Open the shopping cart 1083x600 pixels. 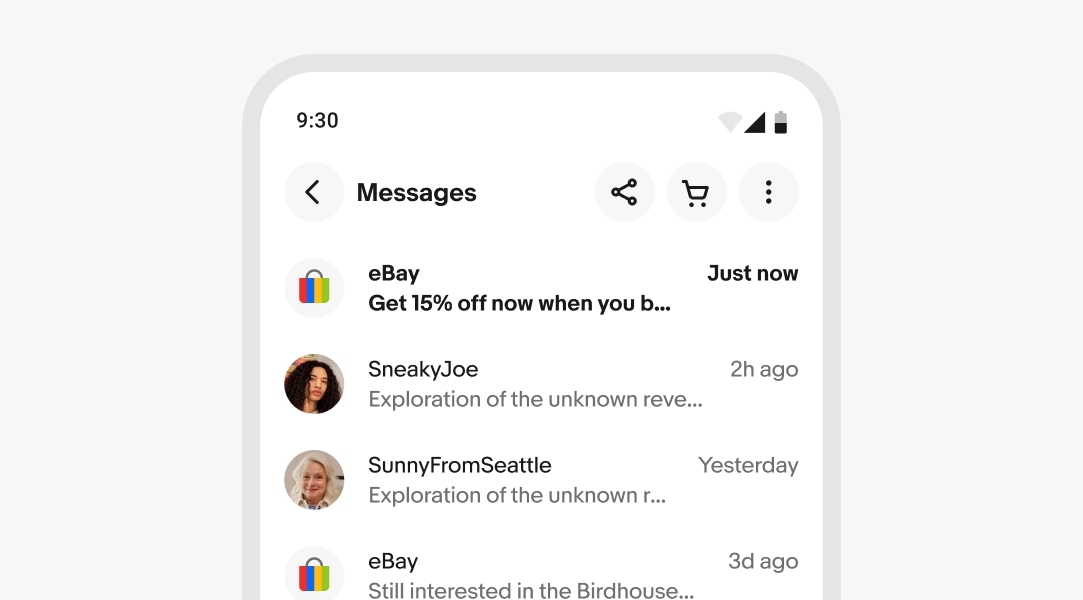(696, 192)
